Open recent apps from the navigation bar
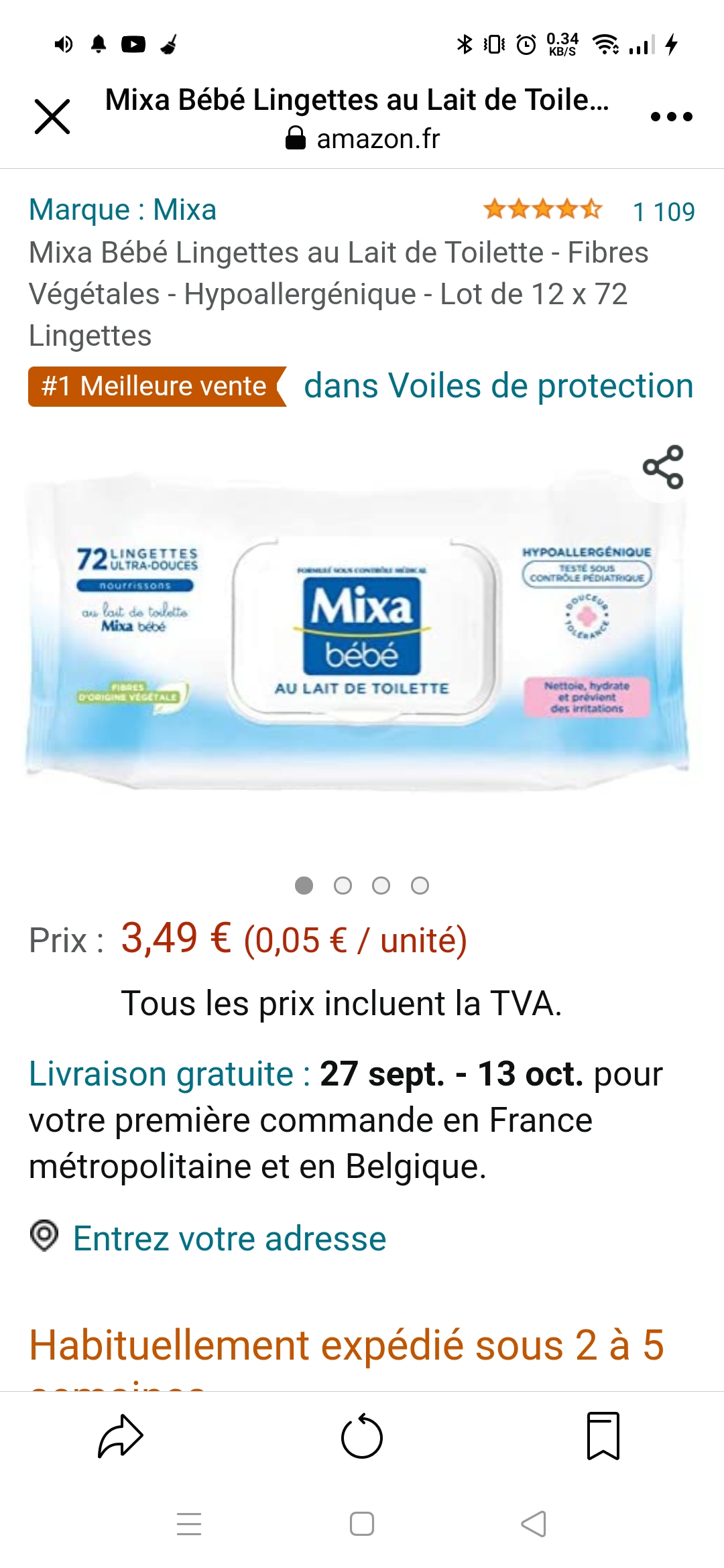Screen dimensions: 724x1568 (x=189, y=1524)
